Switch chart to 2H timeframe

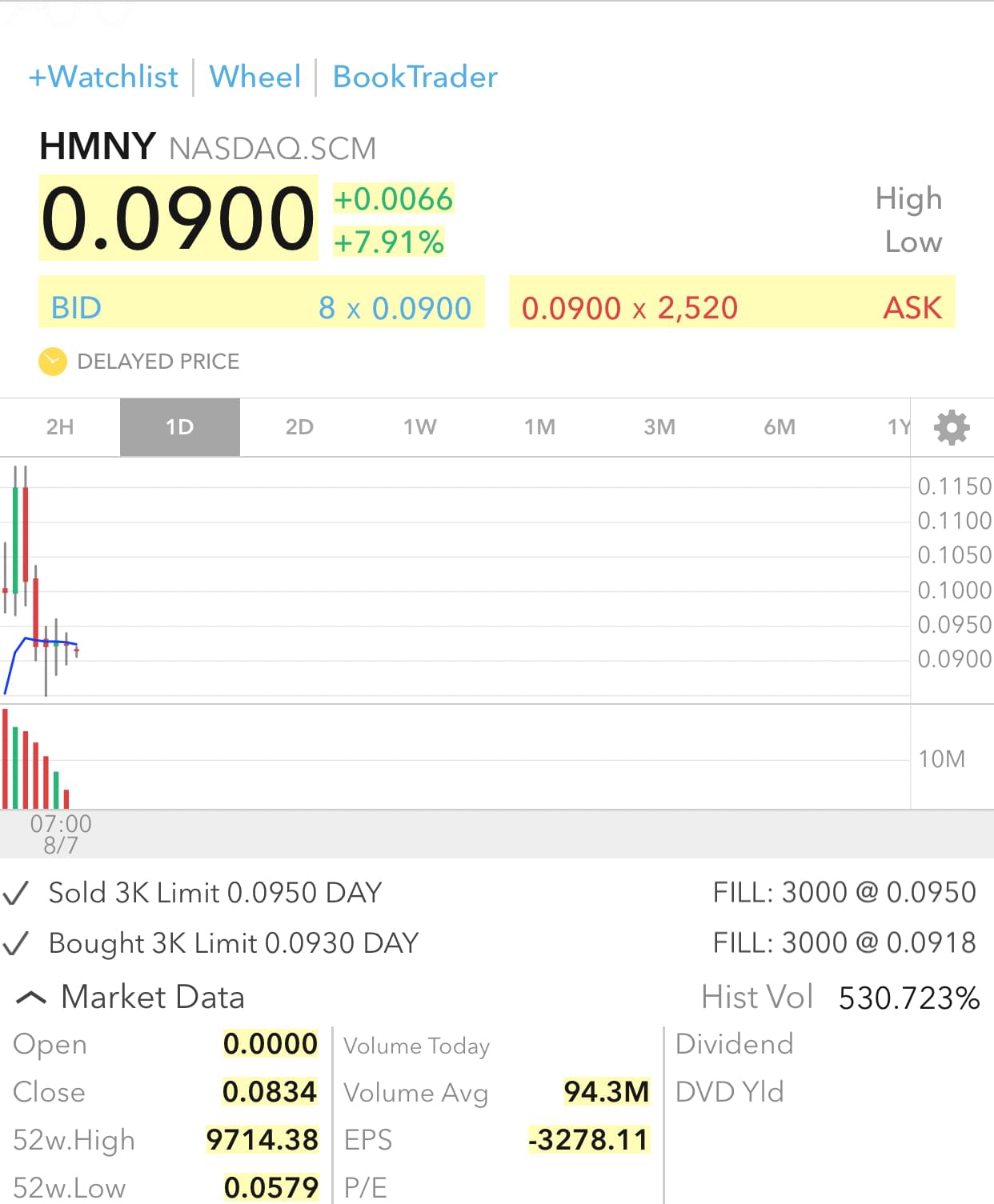pos(60,427)
